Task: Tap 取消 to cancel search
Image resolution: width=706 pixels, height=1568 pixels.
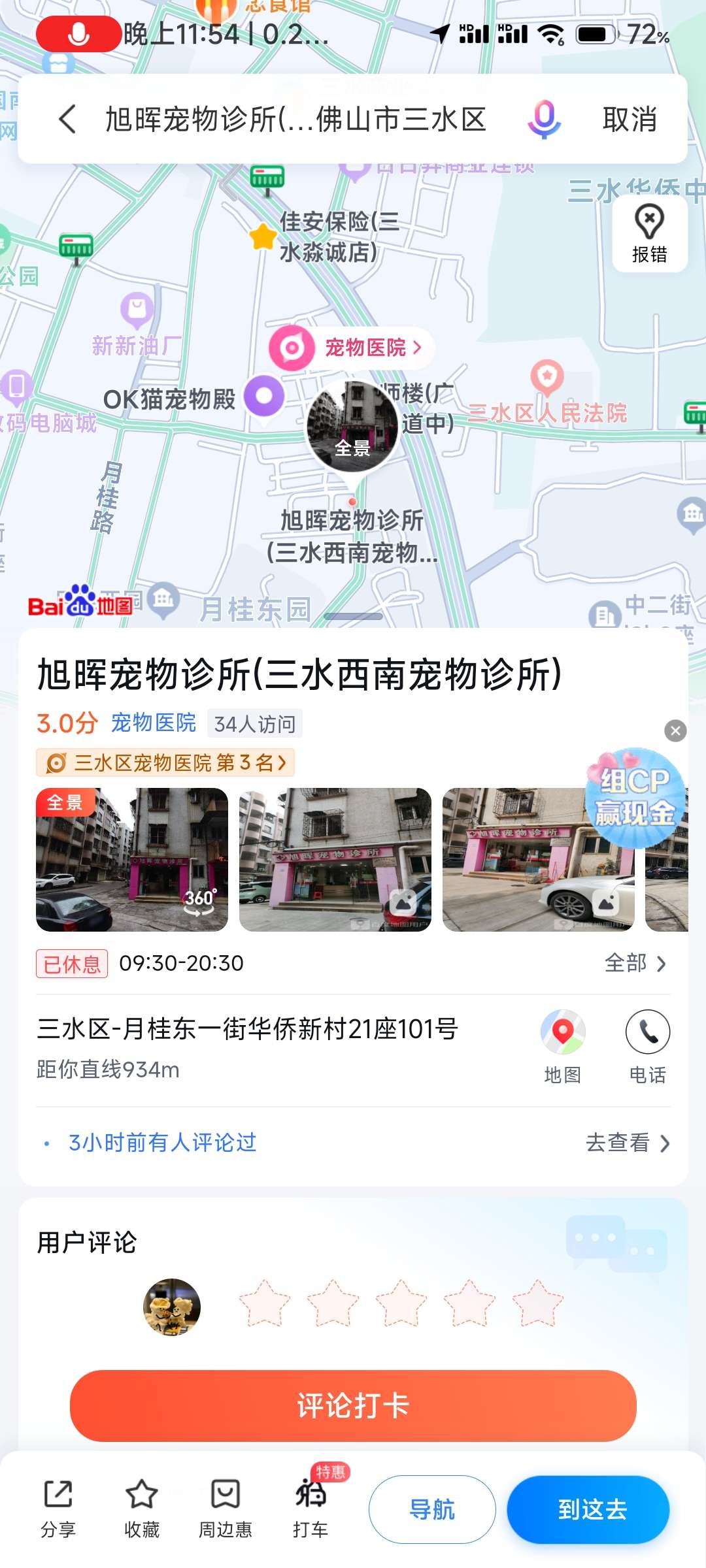Action: pos(629,120)
